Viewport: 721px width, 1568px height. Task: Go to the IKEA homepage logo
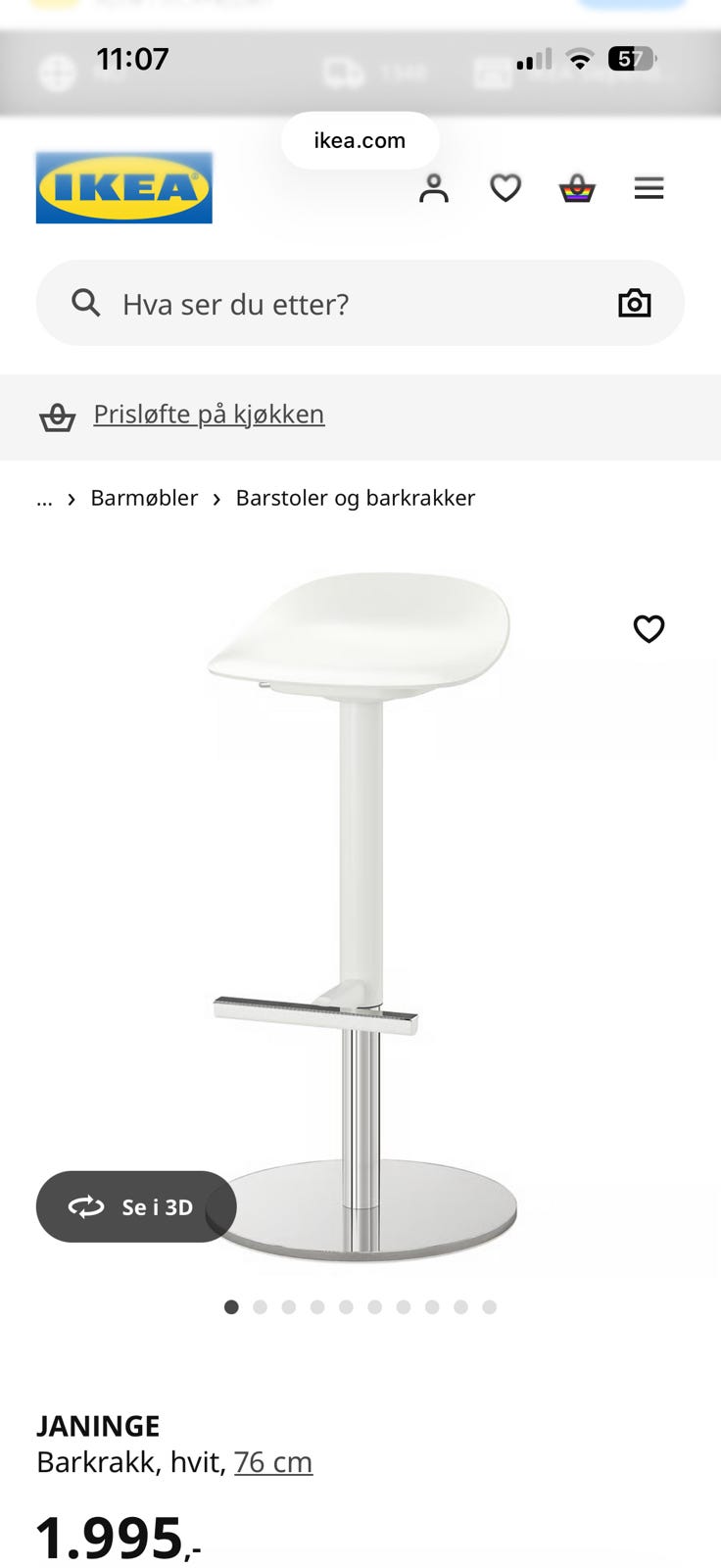point(124,187)
